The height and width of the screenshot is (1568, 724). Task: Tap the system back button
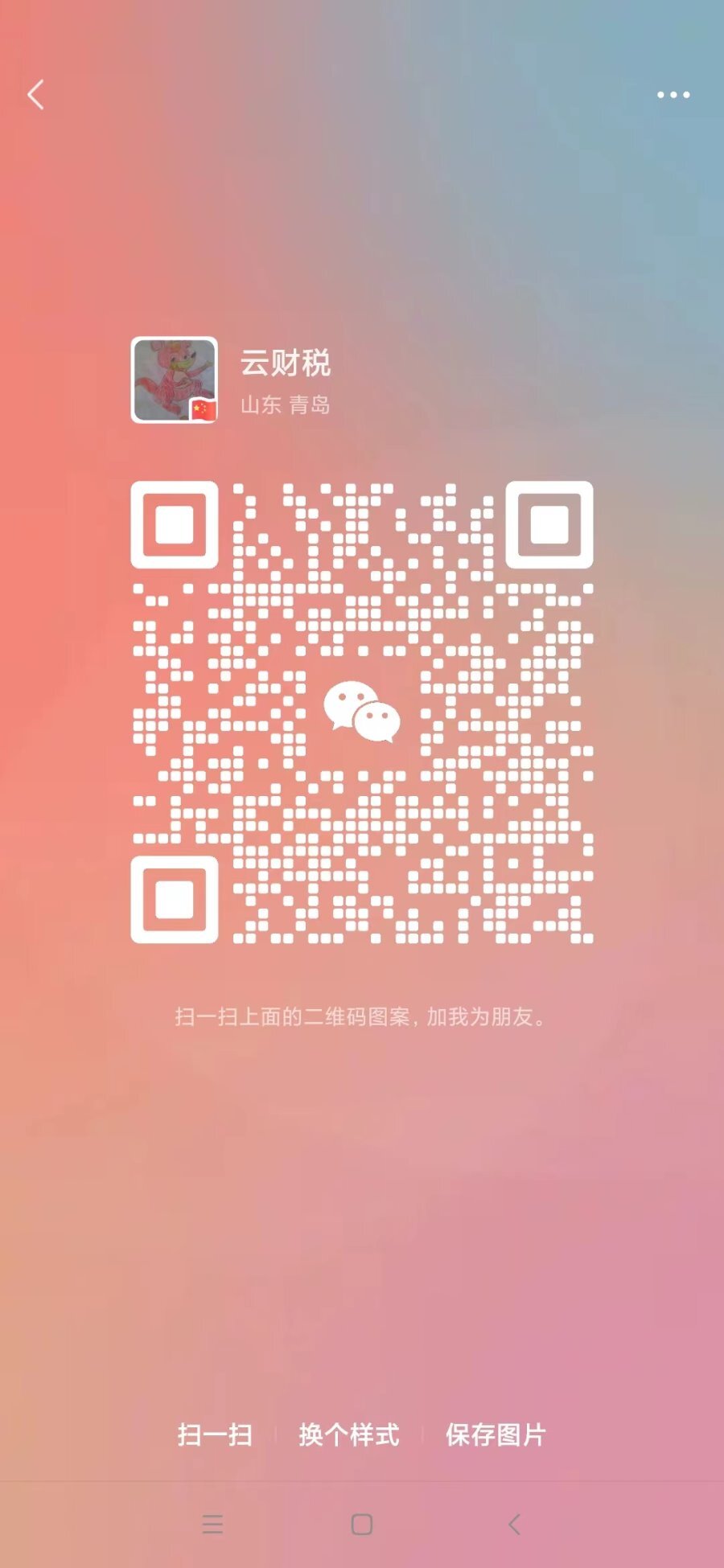514,1525
